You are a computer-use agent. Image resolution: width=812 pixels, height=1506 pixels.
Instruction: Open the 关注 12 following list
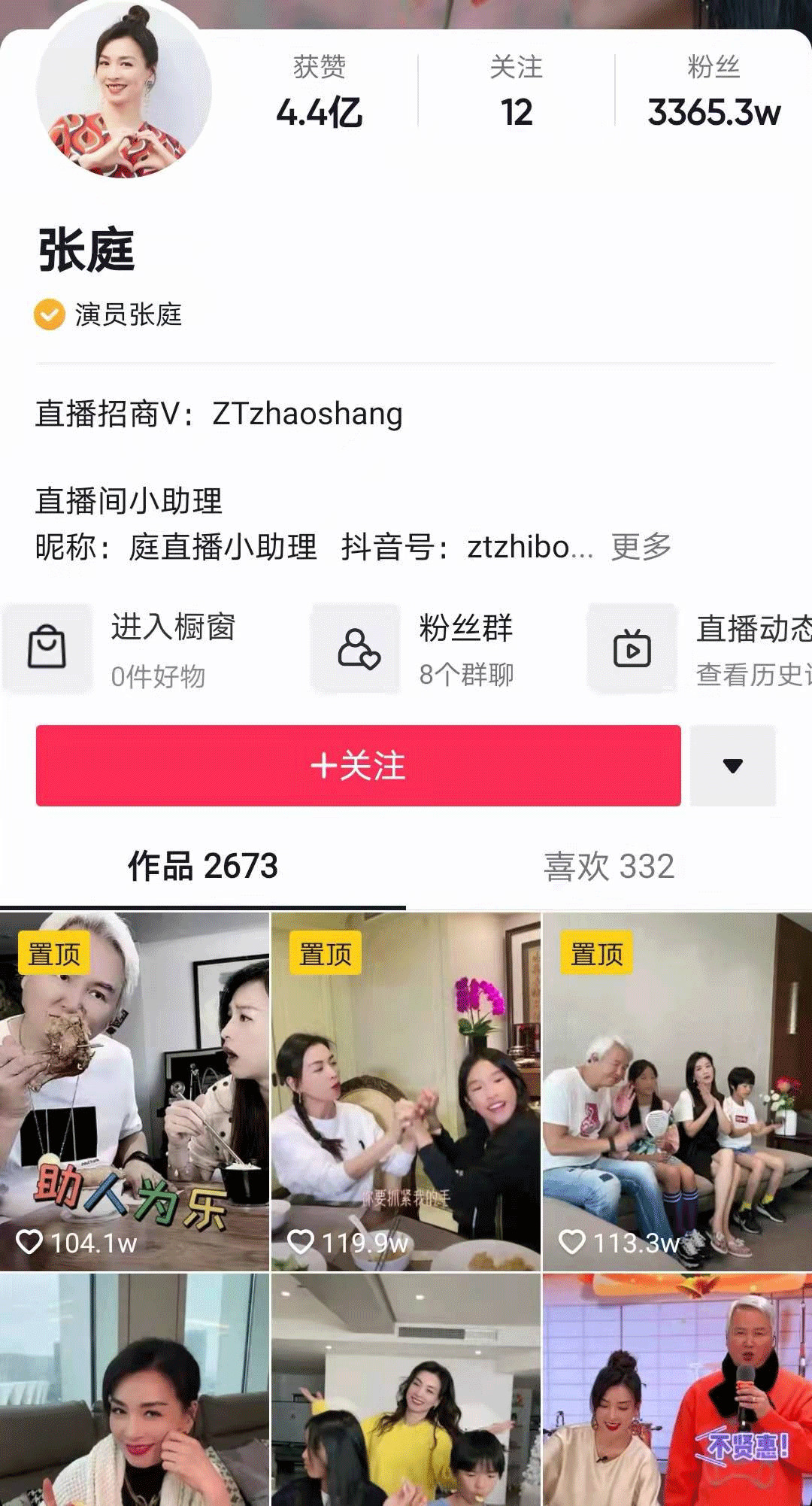pos(517,92)
